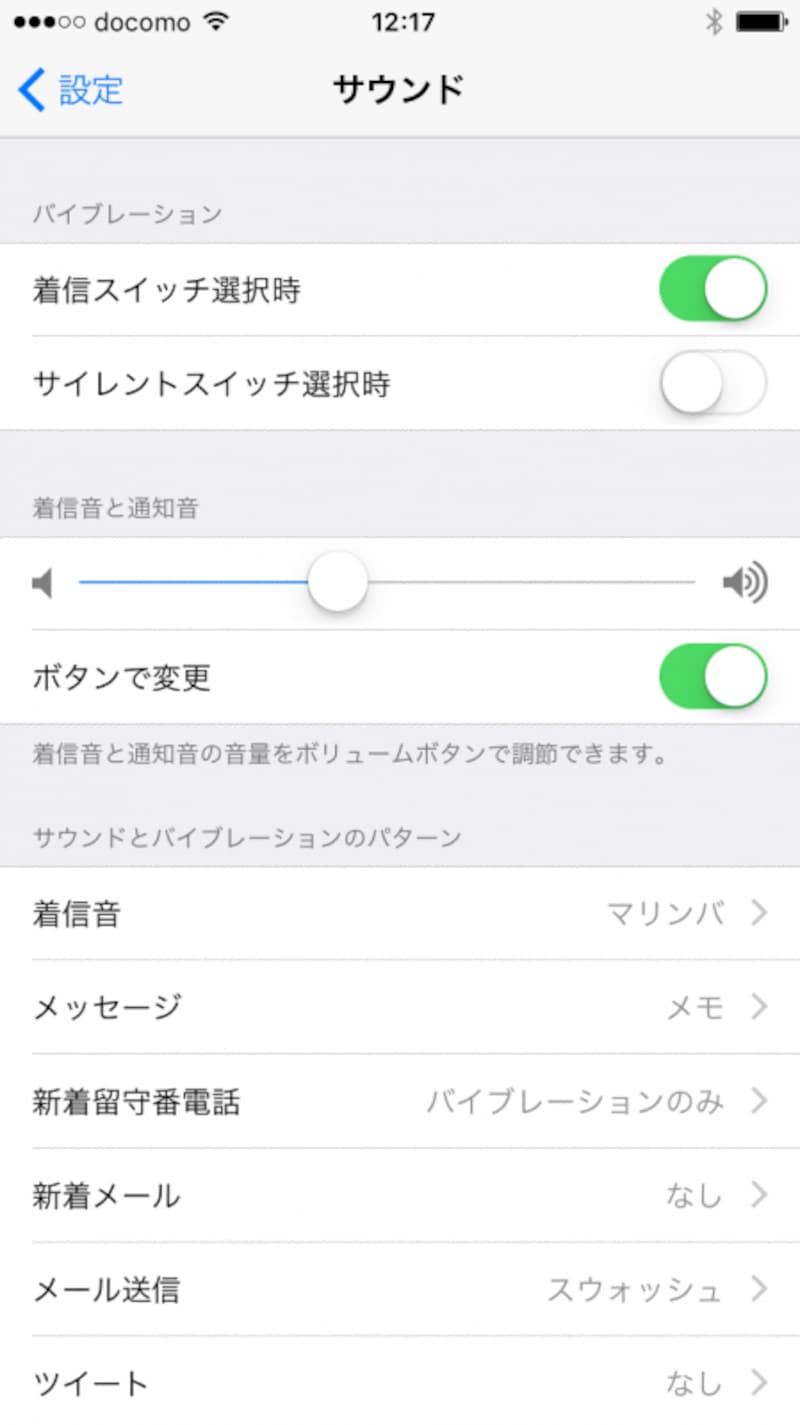Tap the back chevron icon next to 設定

pos(30,89)
